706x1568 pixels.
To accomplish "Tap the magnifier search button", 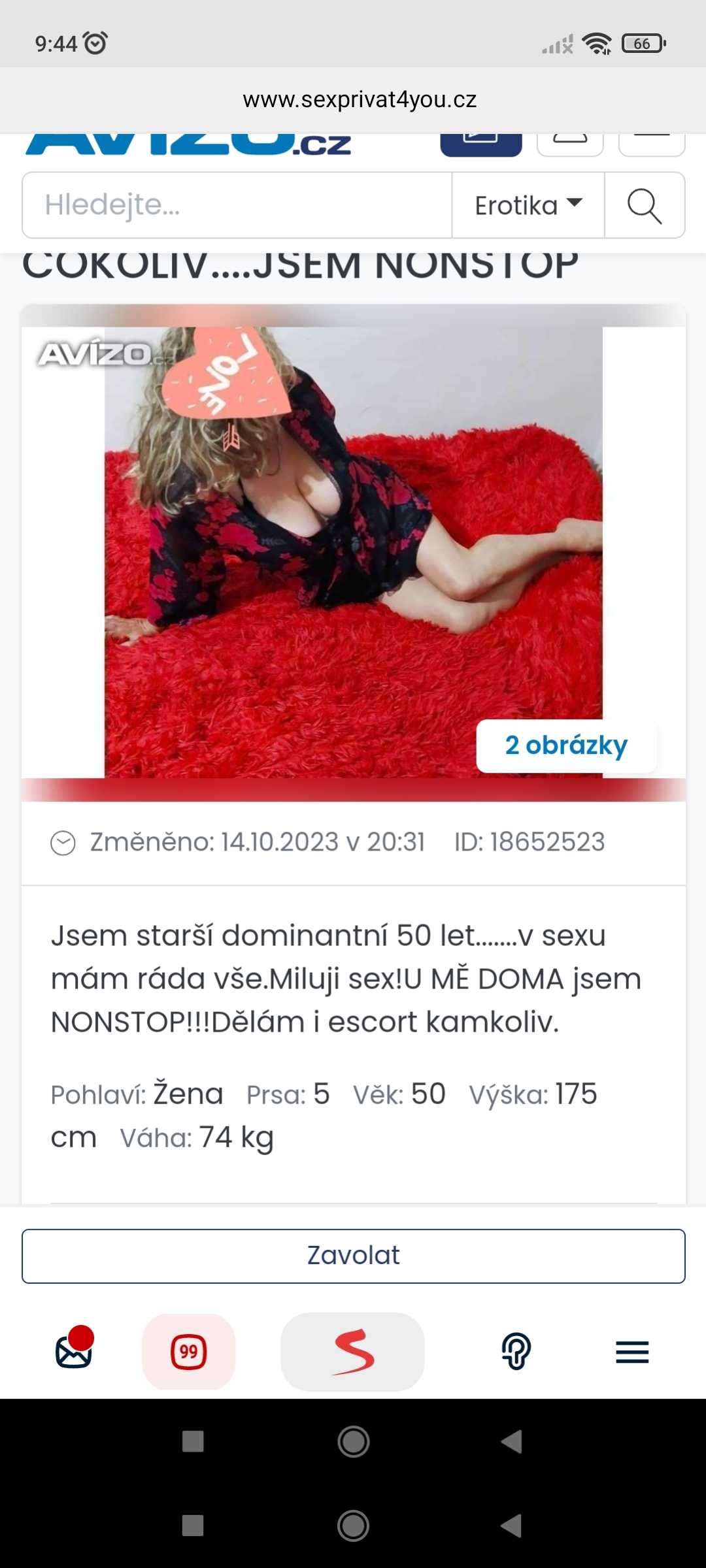I will 645,205.
